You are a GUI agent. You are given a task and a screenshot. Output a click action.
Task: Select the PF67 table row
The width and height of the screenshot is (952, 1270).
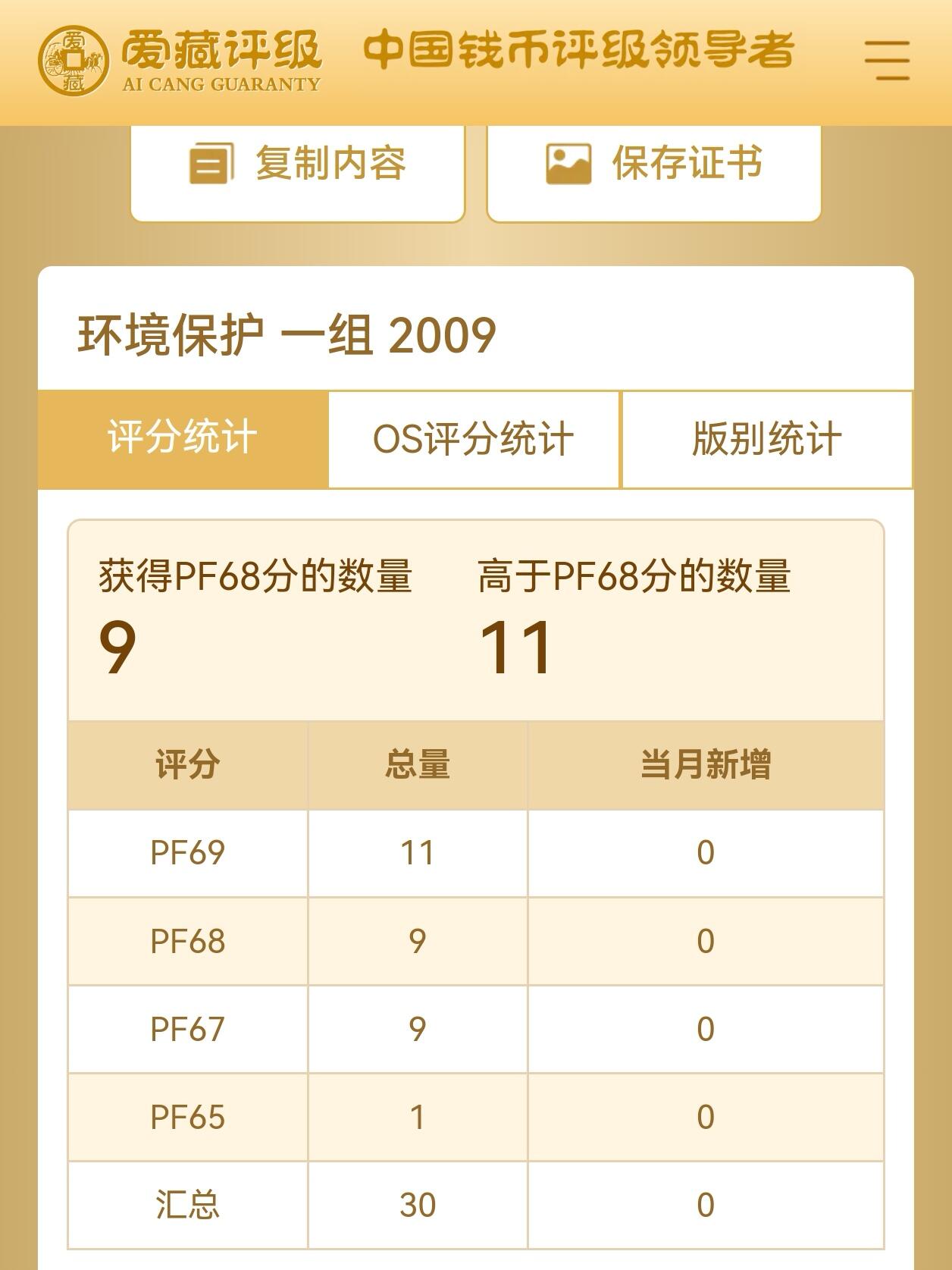tap(476, 1030)
